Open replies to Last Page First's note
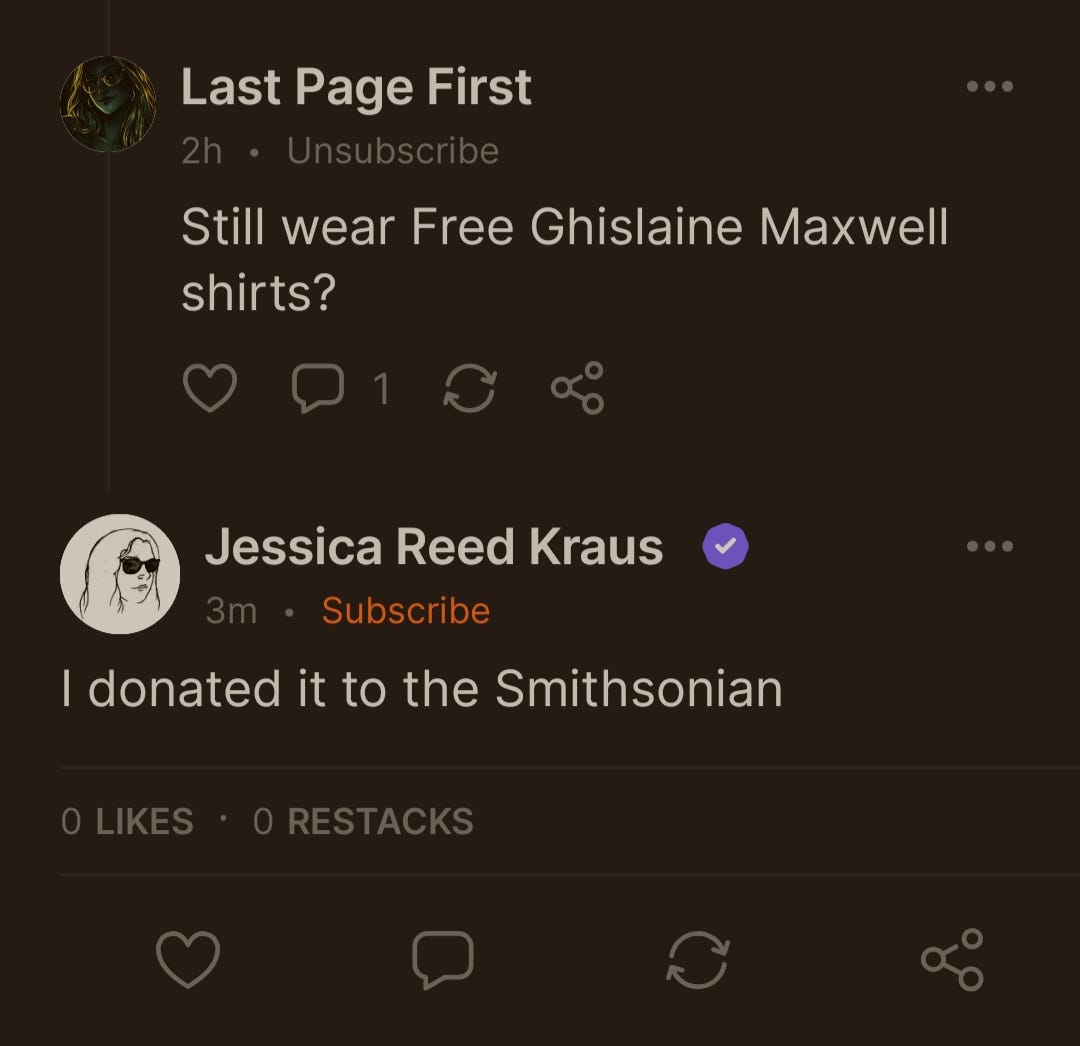Viewport: 1080px width, 1046px height. pyautogui.click(x=317, y=389)
